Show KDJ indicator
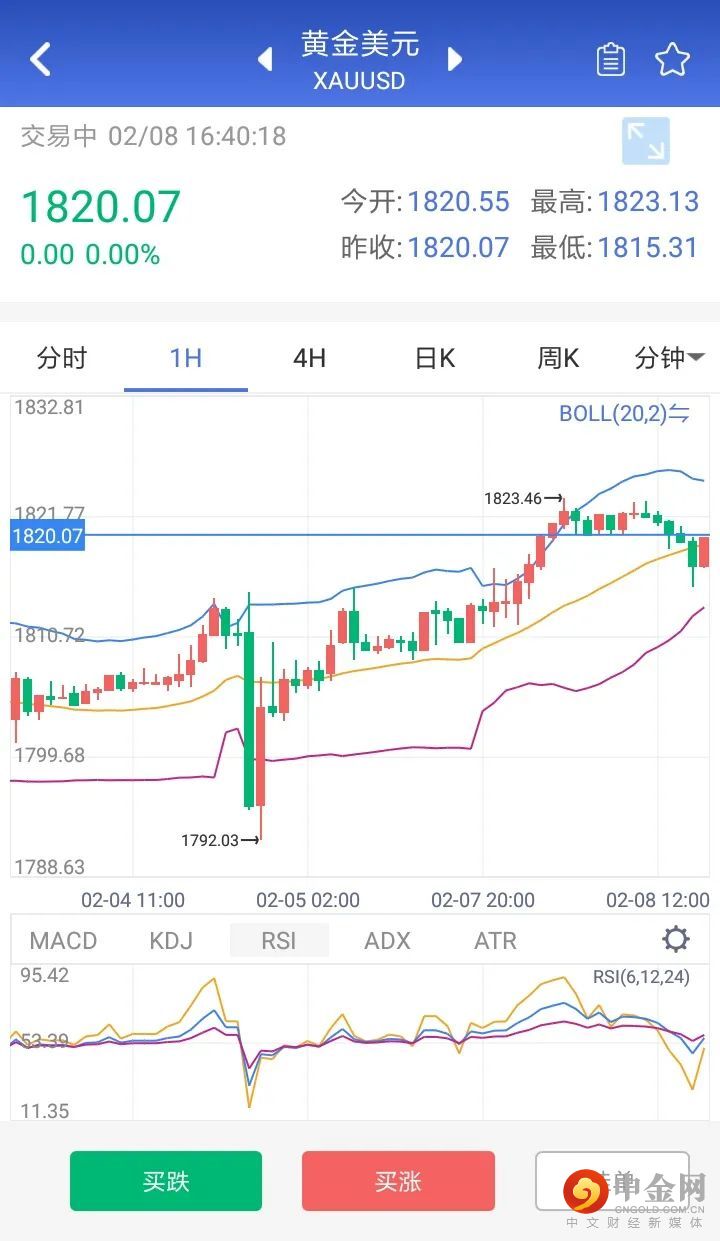The height and width of the screenshot is (1241, 720). tap(171, 940)
